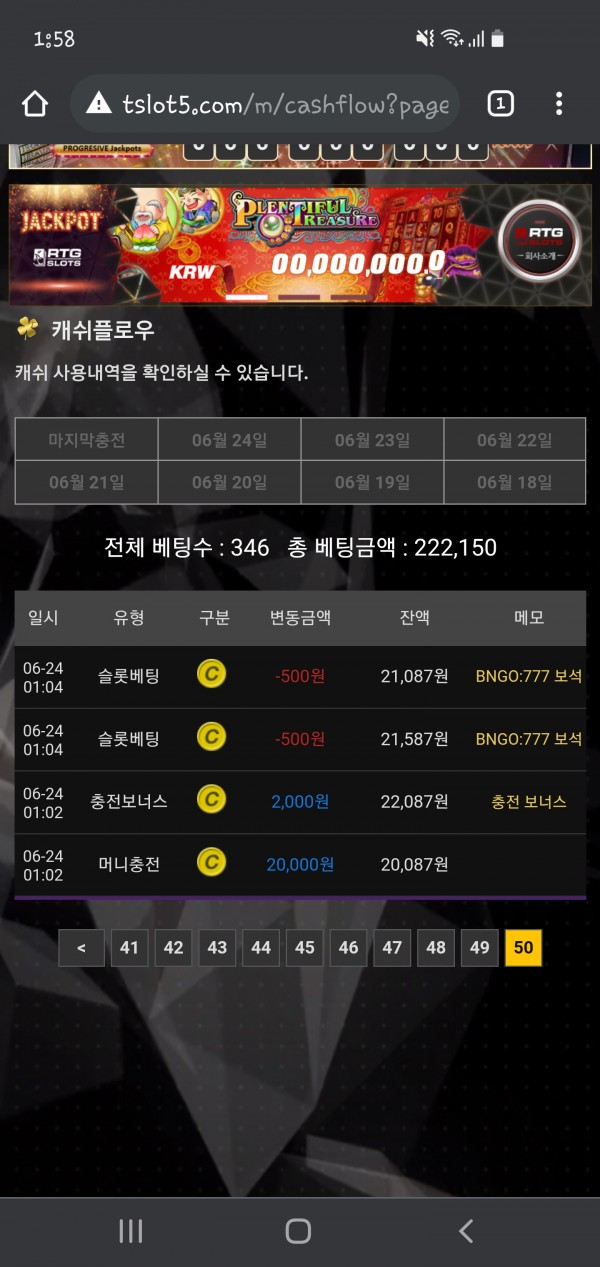Image resolution: width=600 pixels, height=1267 pixels.
Task: Open recent apps from navigation bar
Action: (131, 1231)
